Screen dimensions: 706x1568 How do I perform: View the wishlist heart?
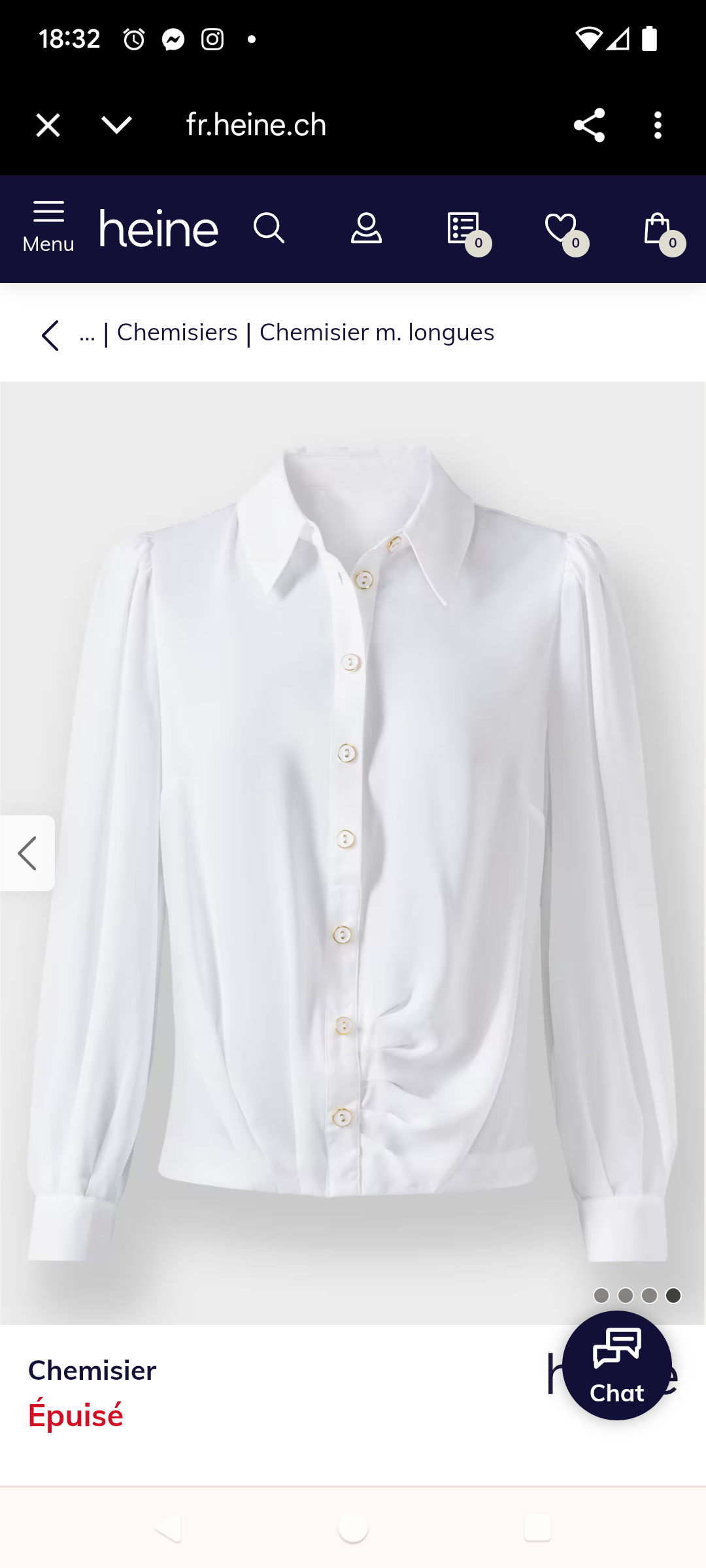pos(561,229)
